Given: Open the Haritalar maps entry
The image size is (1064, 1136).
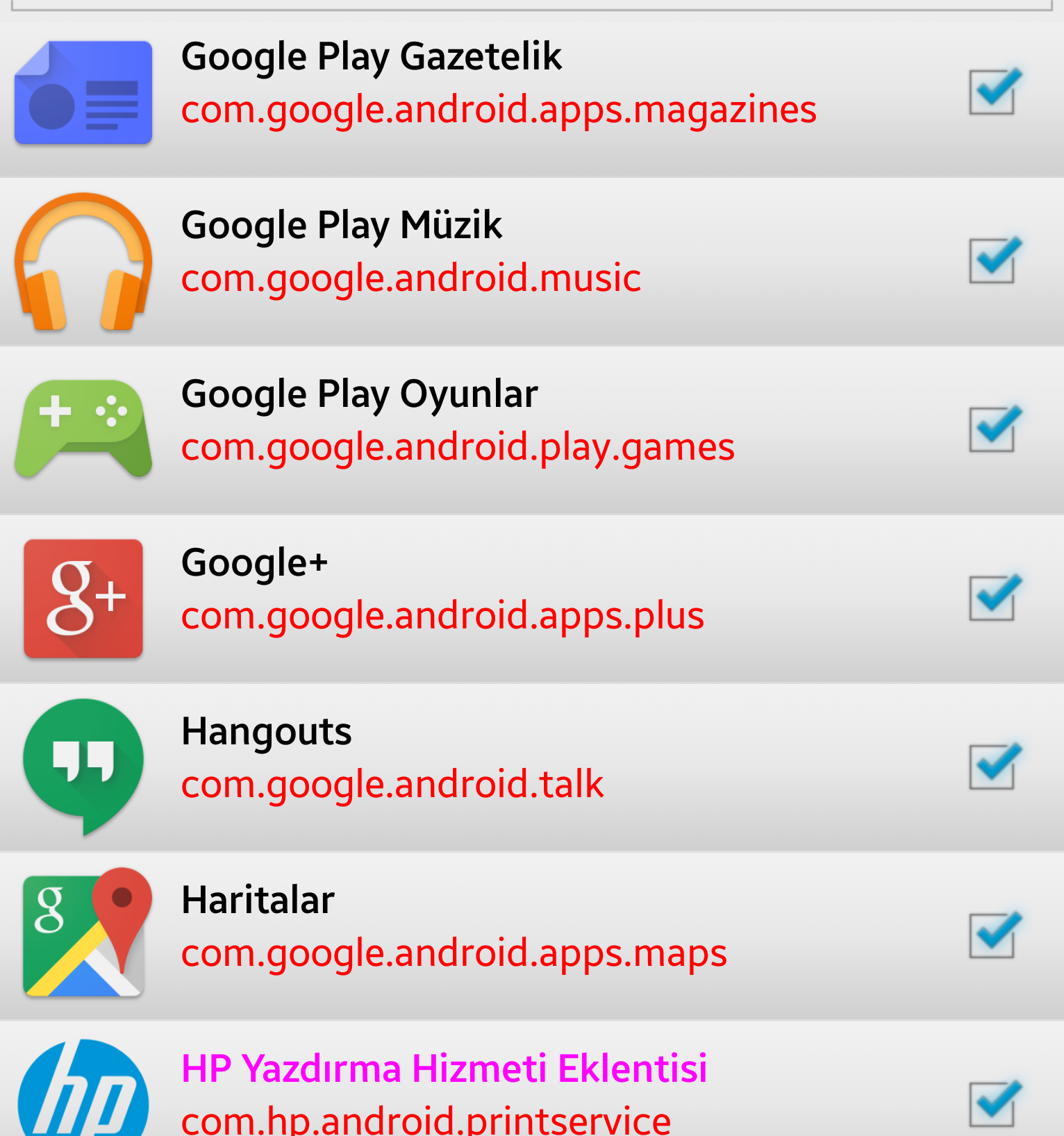Looking at the screenshot, I should pyautogui.click(x=532, y=937).
